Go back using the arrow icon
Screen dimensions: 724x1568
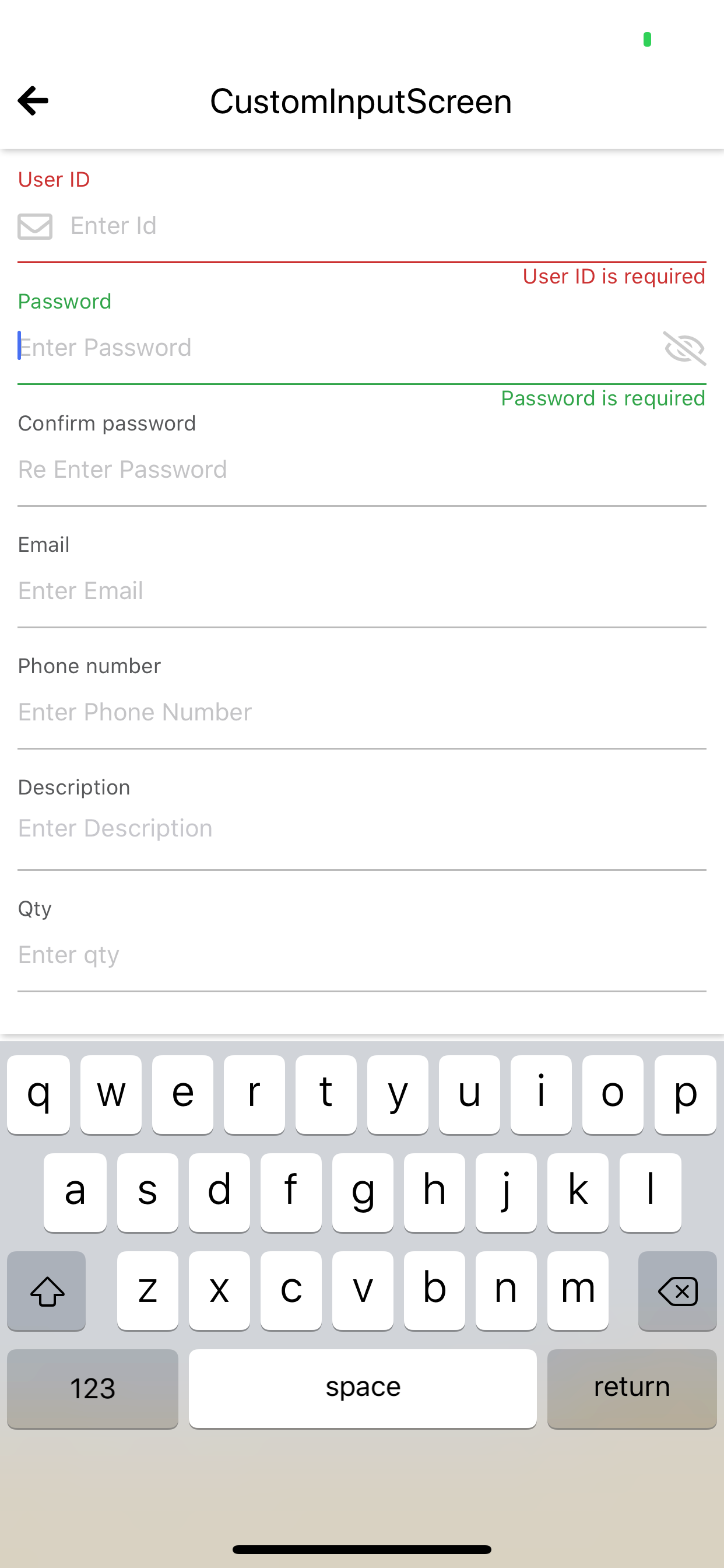(33, 100)
